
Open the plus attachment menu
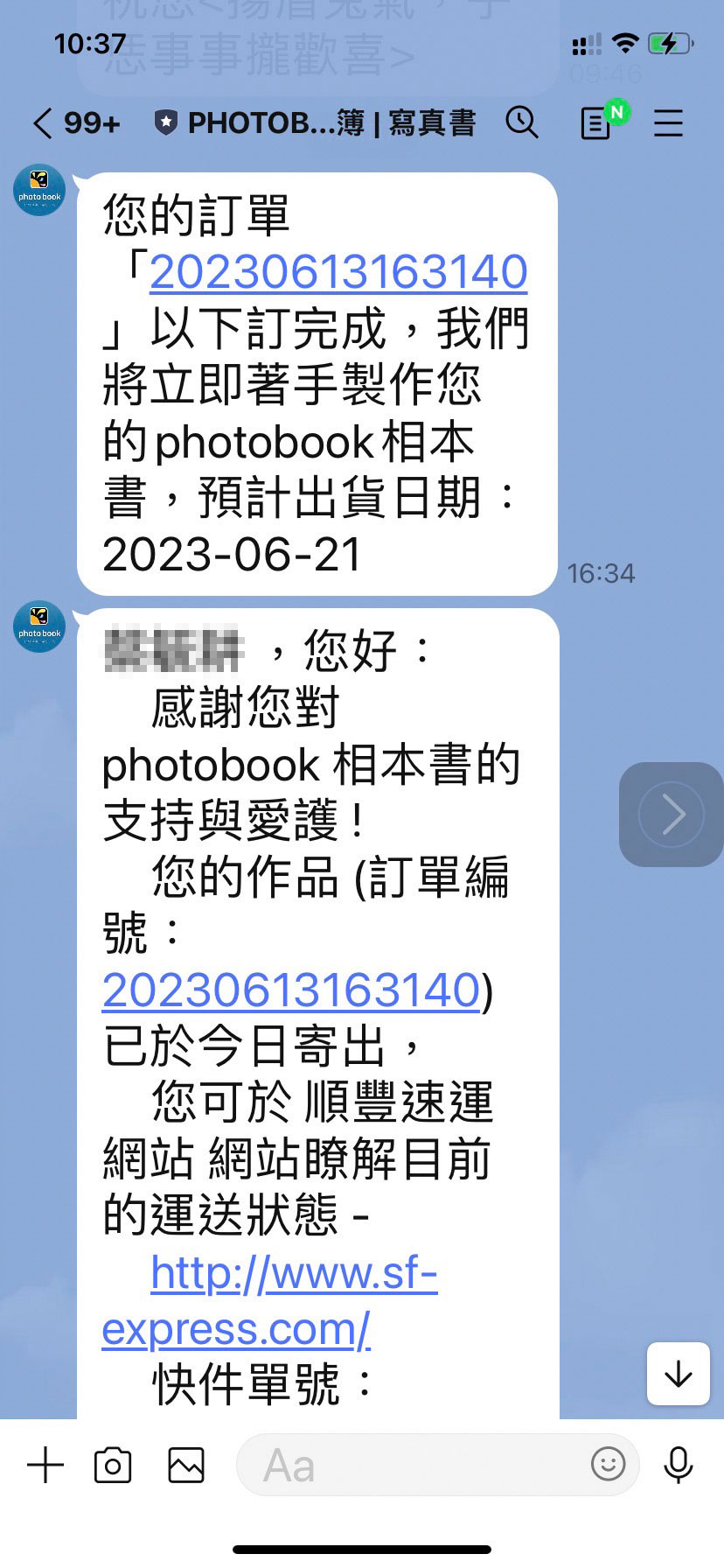pyautogui.click(x=45, y=1465)
